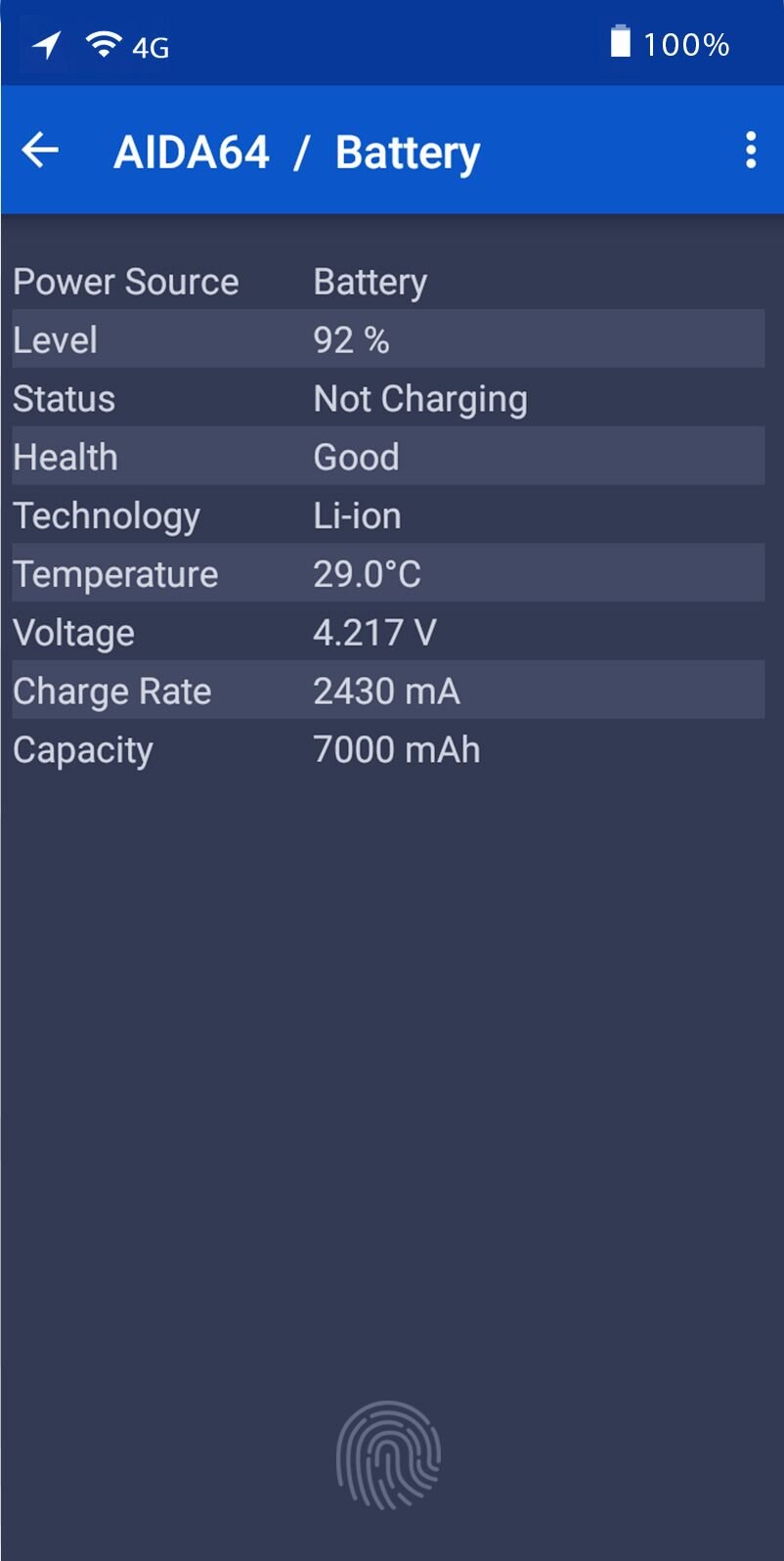Screen dimensions: 784x1561
Task: Open the overflow menu
Action: [750, 150]
